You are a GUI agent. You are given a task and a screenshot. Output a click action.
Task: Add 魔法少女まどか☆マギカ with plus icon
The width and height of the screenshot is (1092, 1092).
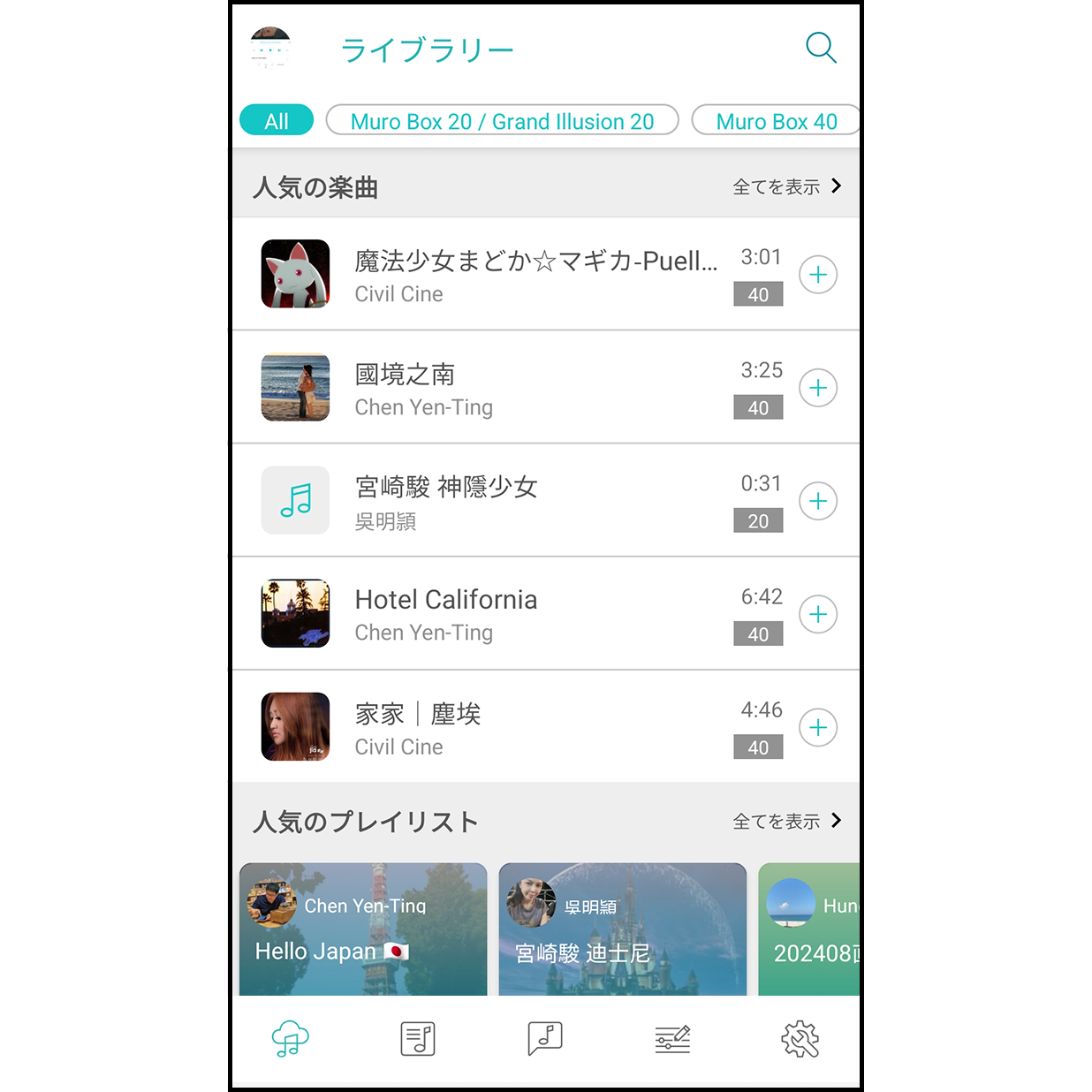818,275
